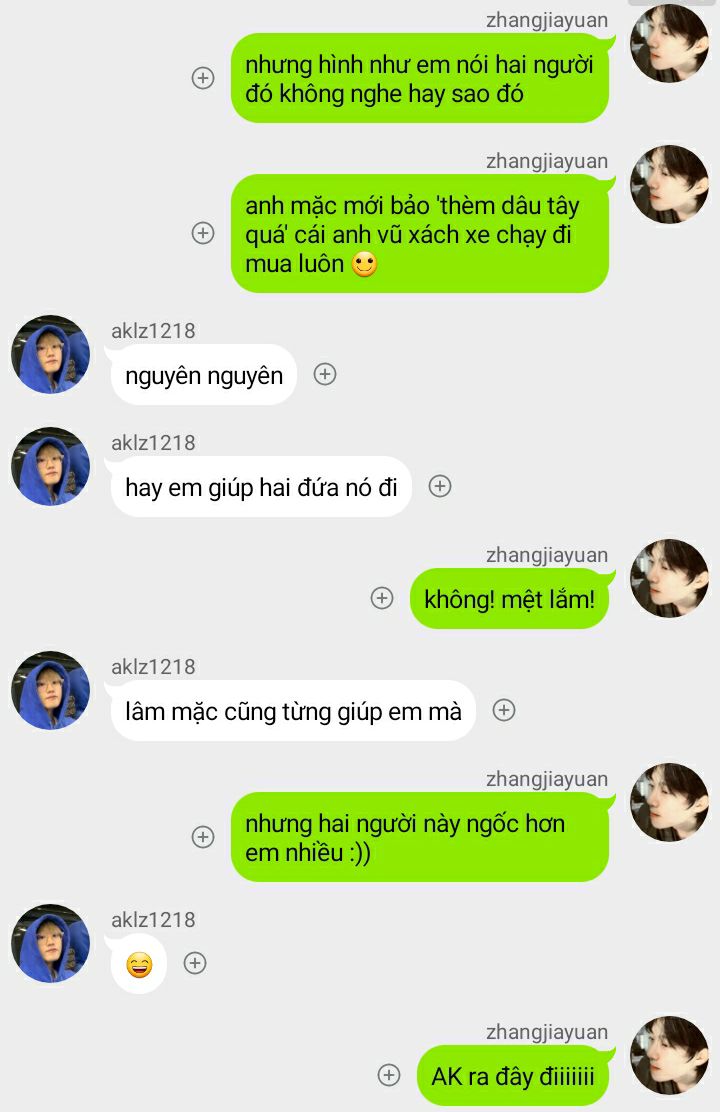View aklz1218's profile picture next to the emoji message
This screenshot has width=720, height=1112.
click(50, 944)
